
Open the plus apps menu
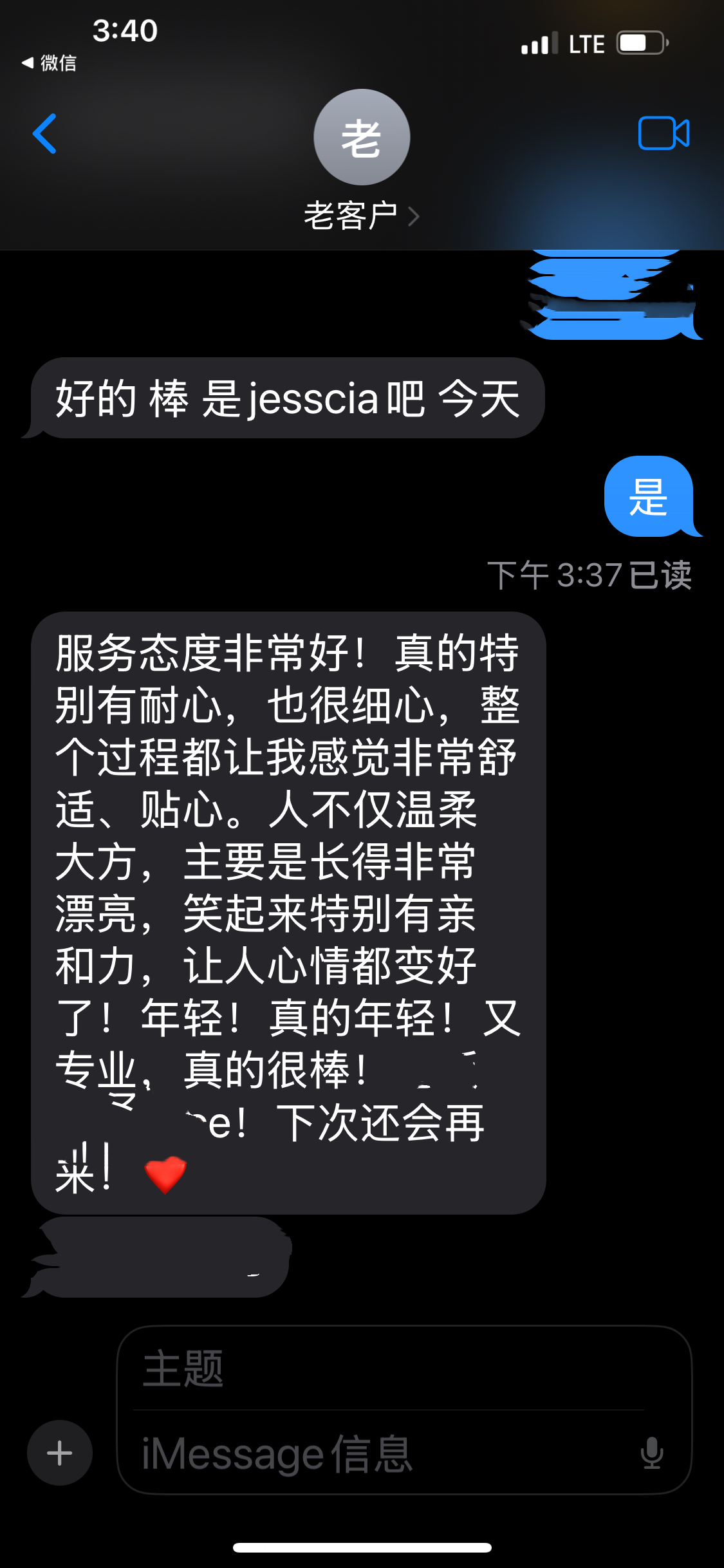[60, 1453]
